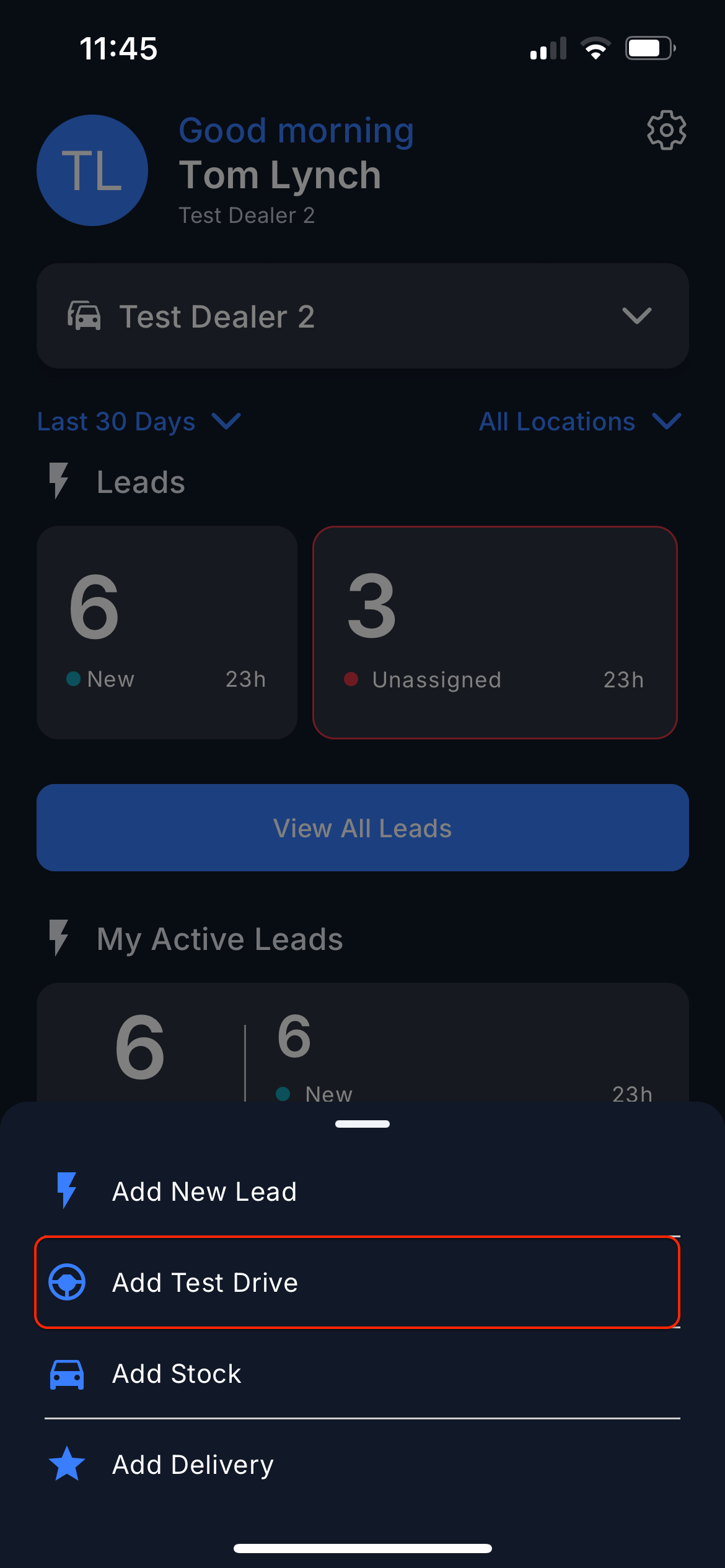Choose Add Test Drive
This screenshot has height=1568, width=725.
pyautogui.click(x=204, y=1283)
